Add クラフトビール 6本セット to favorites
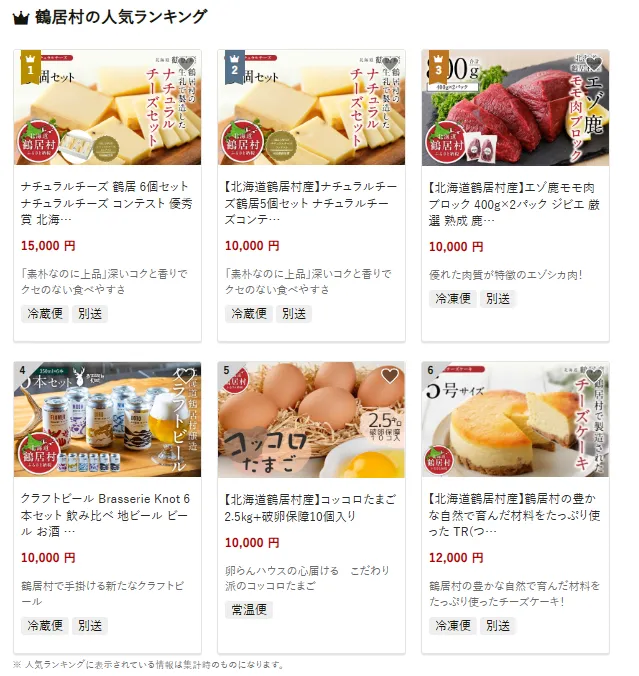Viewport: 639px width, 676px height. point(186,377)
